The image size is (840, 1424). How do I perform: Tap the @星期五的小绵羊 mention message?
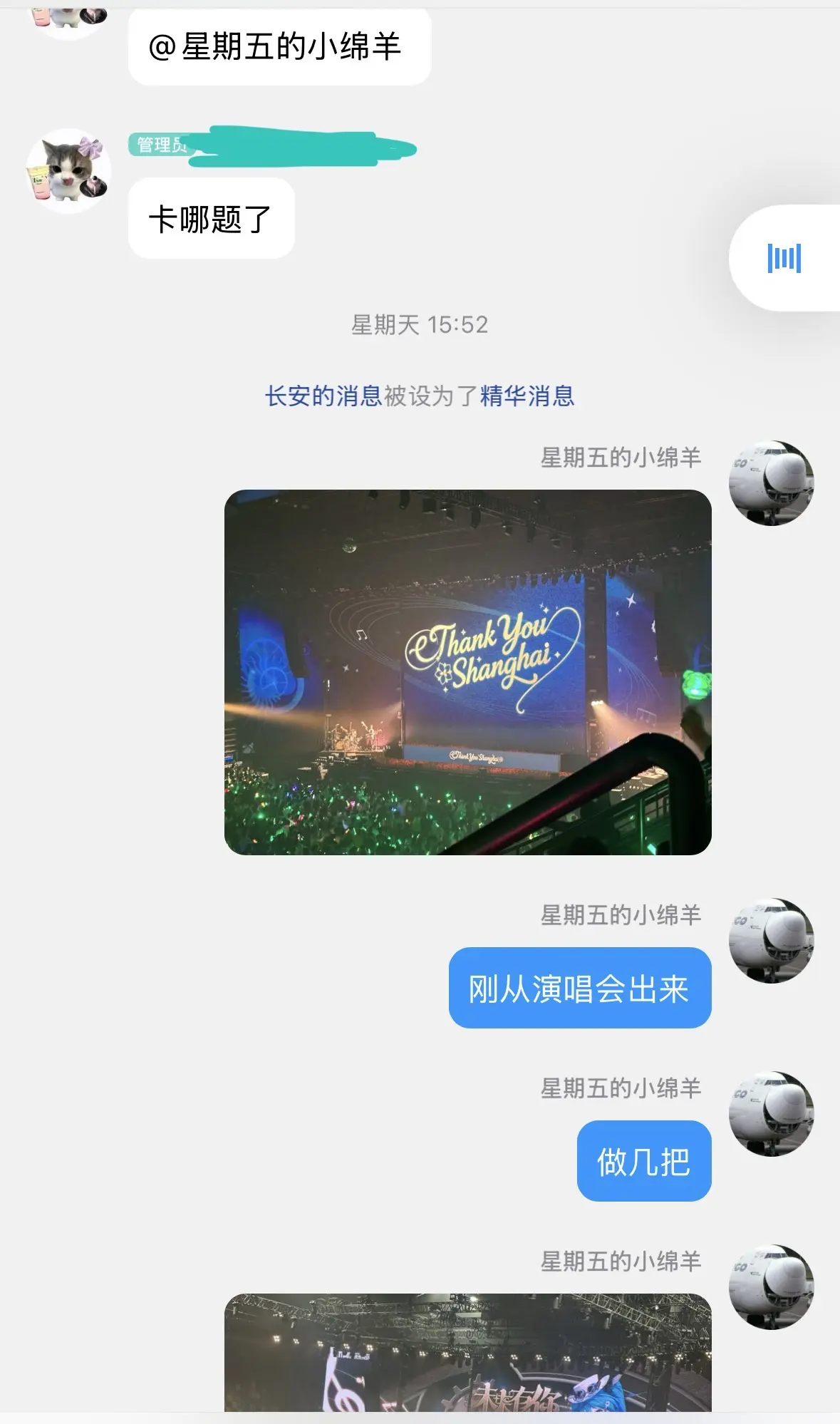coord(279,48)
